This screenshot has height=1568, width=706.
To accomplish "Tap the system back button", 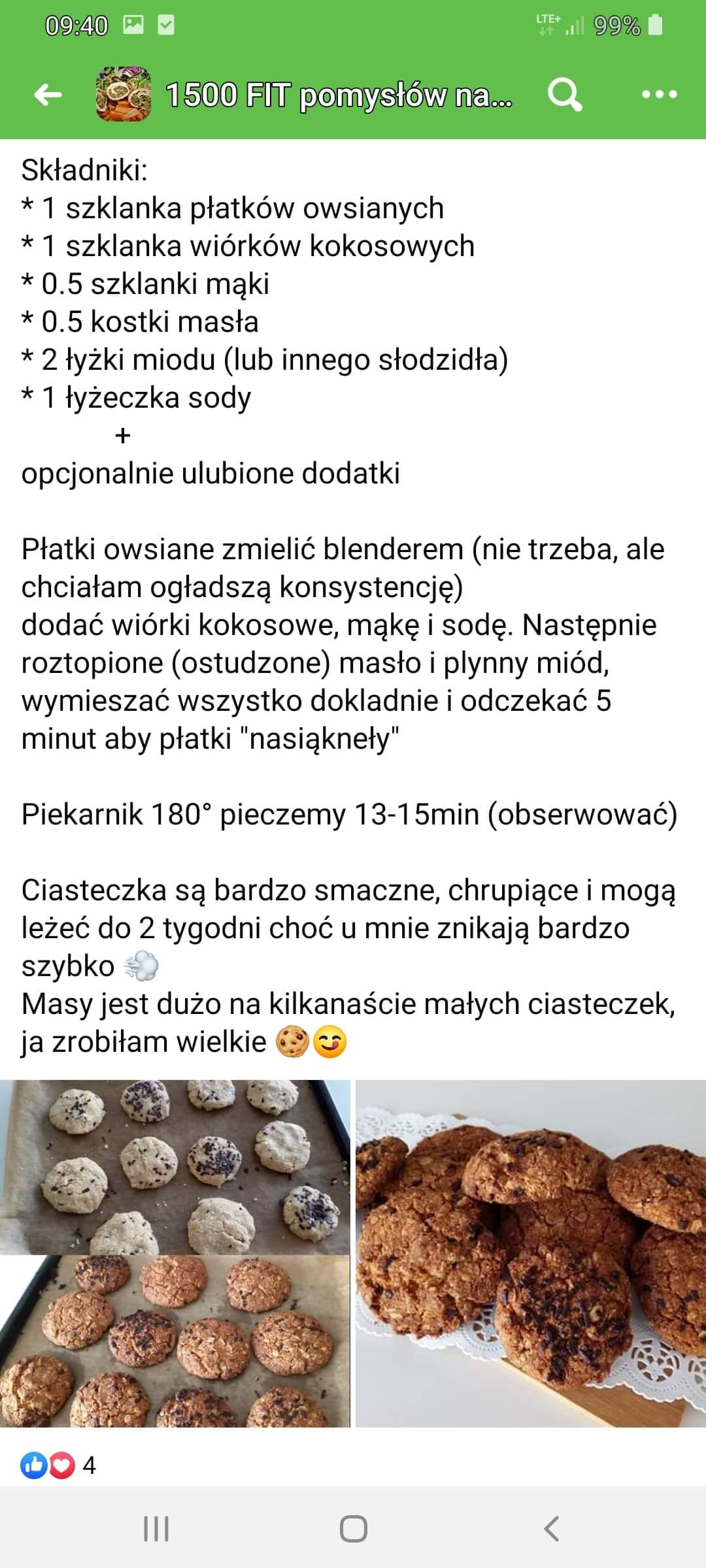I will coord(551,1529).
